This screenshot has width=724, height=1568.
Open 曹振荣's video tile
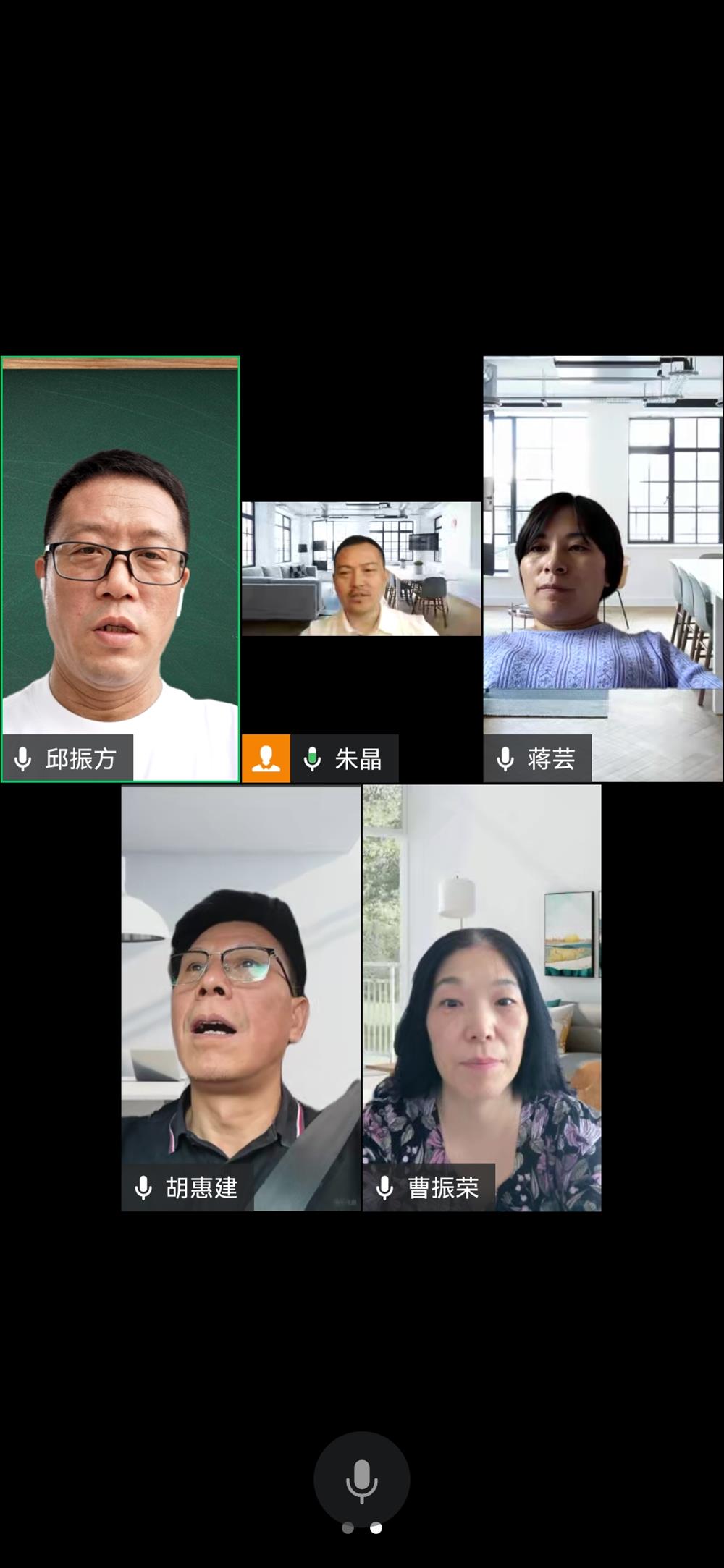point(482,998)
